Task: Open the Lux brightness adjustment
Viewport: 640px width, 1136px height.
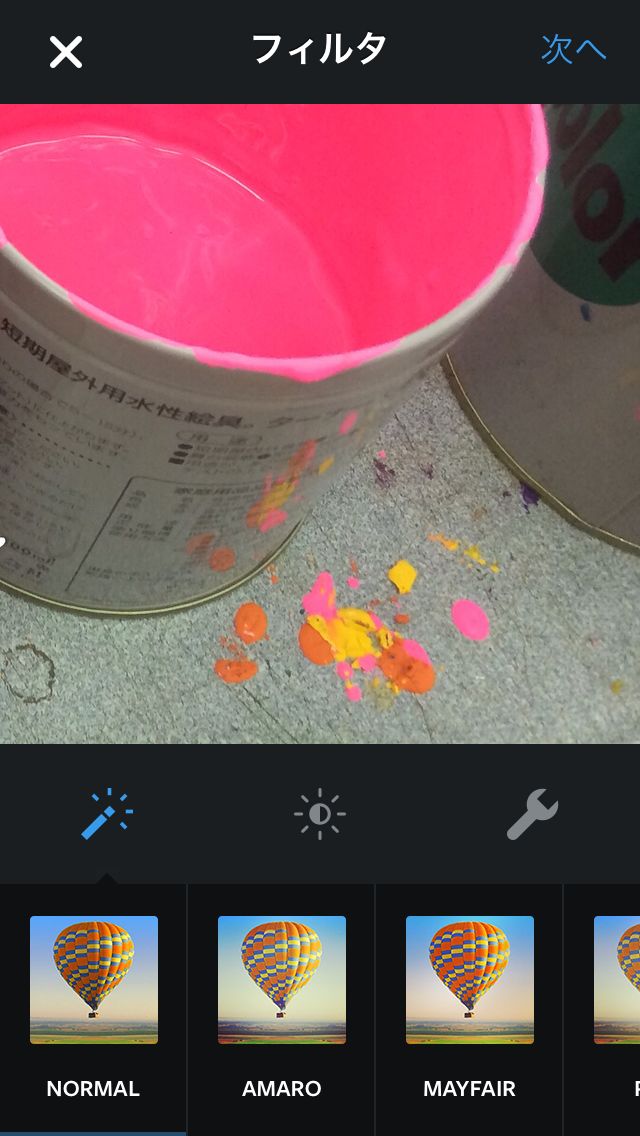Action: tap(320, 814)
